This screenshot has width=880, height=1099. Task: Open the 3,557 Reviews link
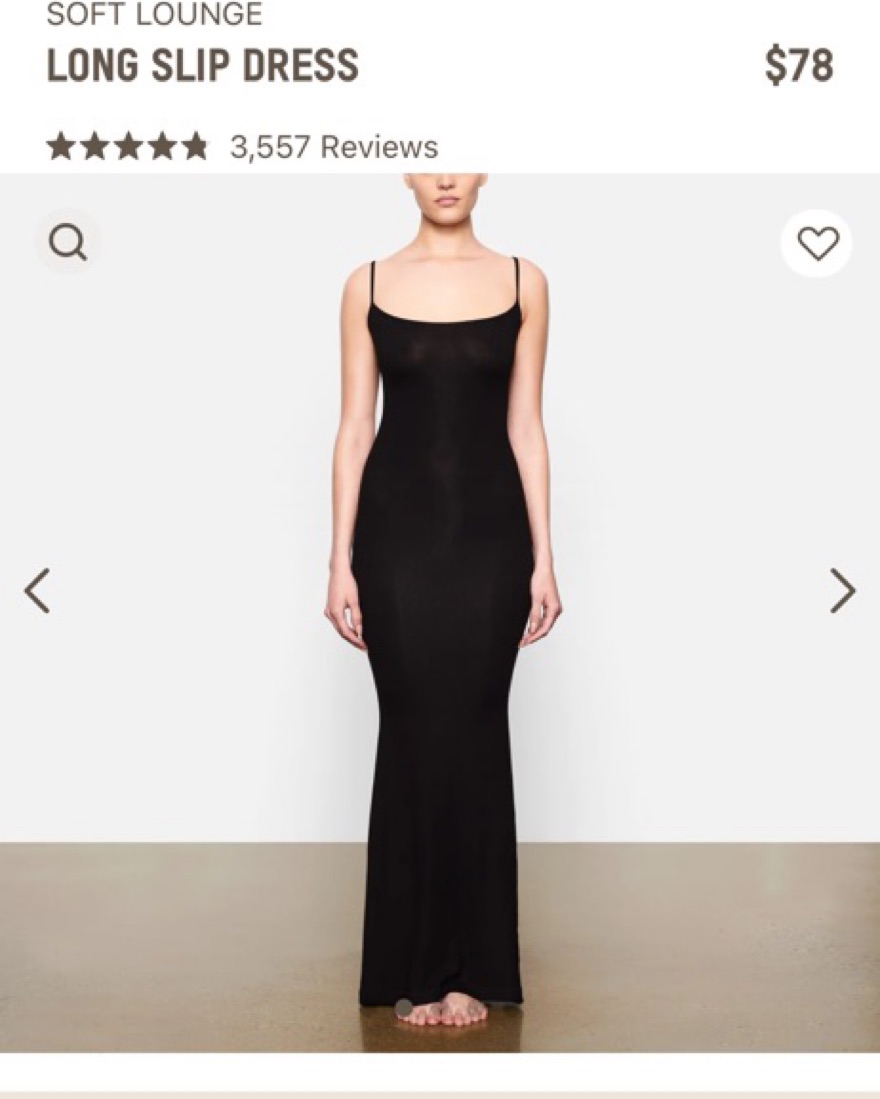click(334, 147)
